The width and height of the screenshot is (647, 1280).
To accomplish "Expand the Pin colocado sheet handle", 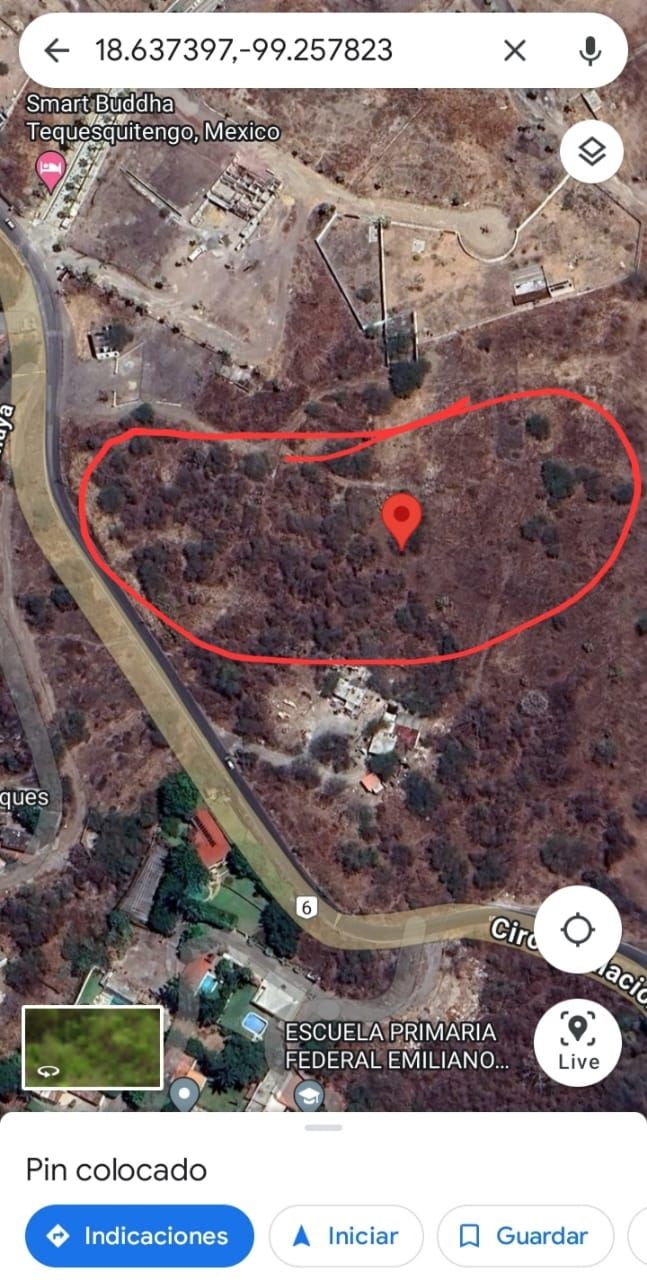I will point(324,1127).
